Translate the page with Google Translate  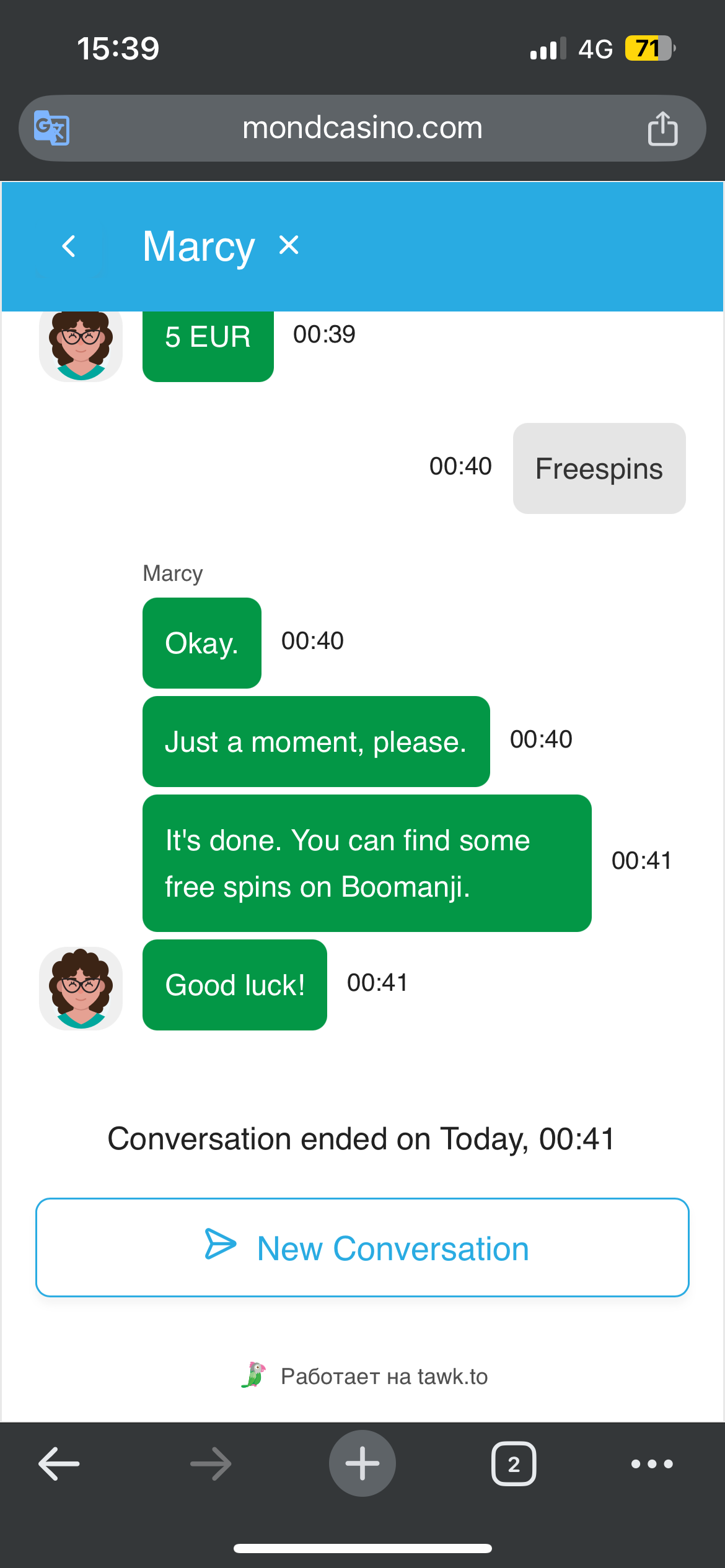click(51, 128)
